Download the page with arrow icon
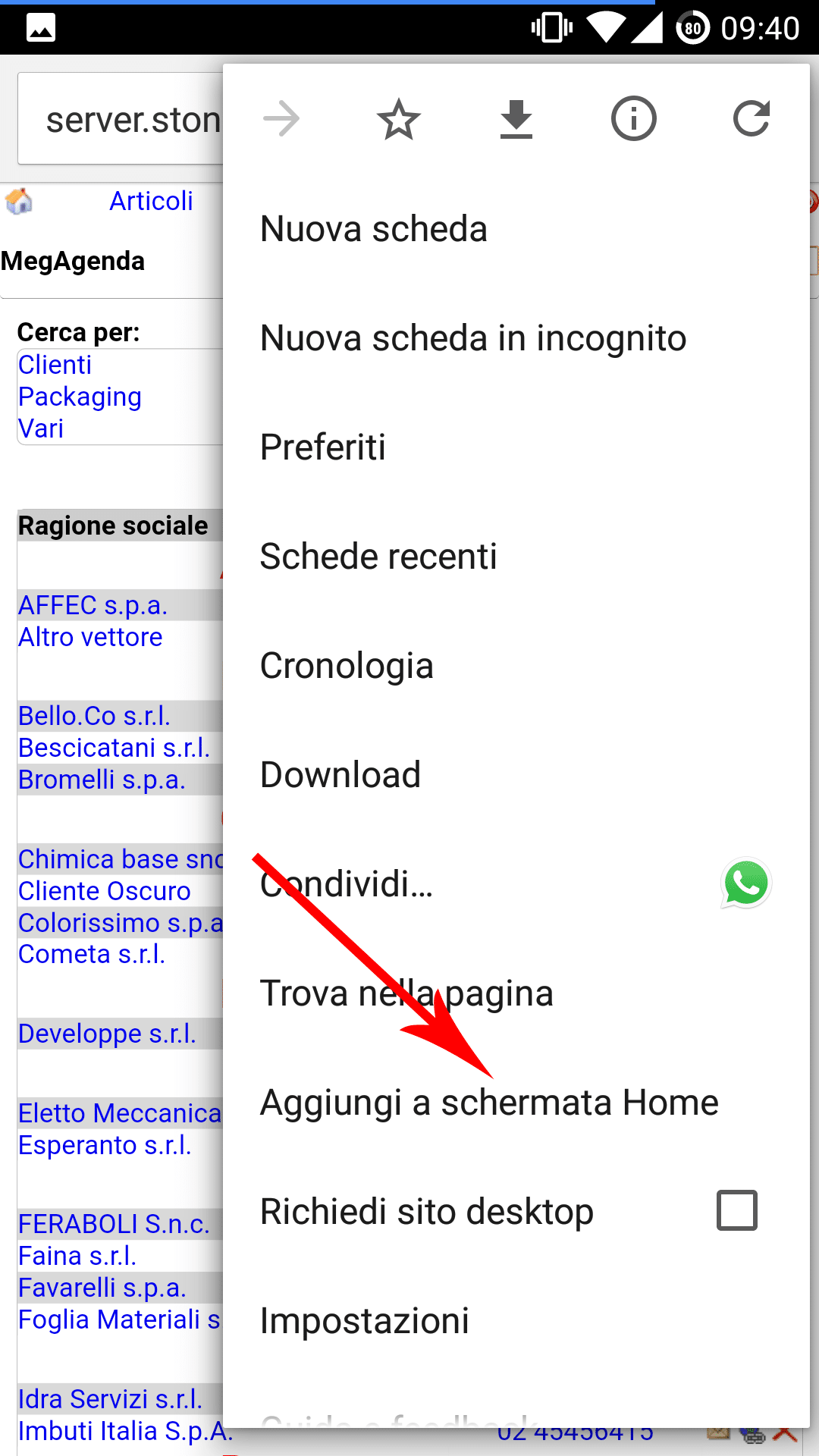Image resolution: width=819 pixels, height=1456 pixels. click(516, 119)
